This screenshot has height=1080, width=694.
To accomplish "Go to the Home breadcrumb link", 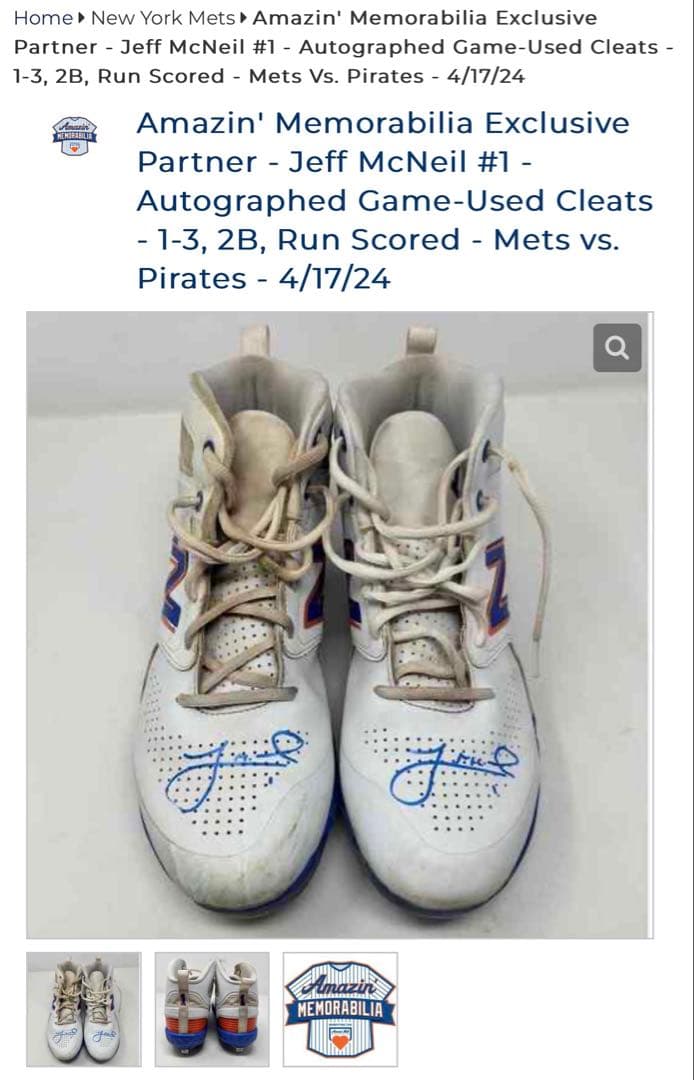I will click(43, 18).
